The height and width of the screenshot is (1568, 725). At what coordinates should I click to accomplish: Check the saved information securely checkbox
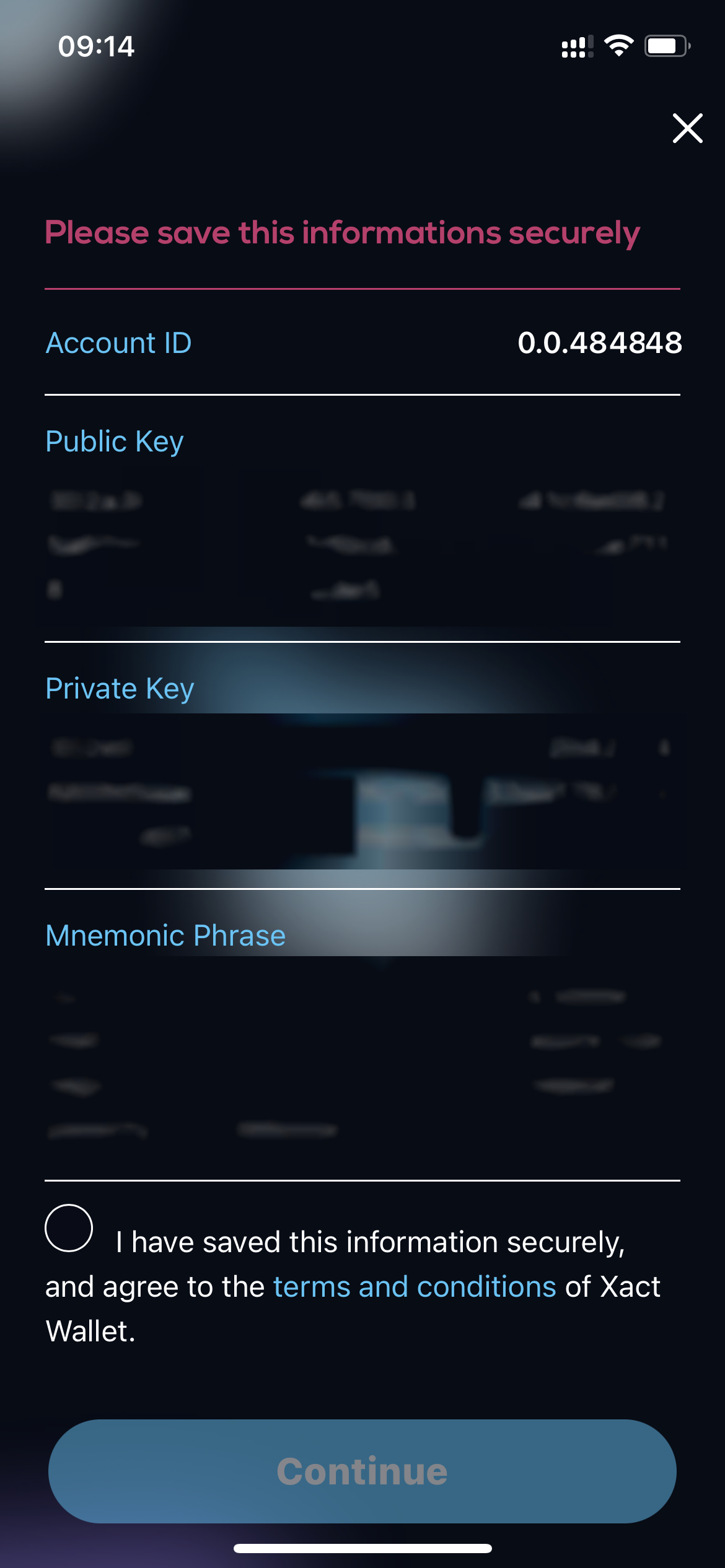pos(69,1228)
